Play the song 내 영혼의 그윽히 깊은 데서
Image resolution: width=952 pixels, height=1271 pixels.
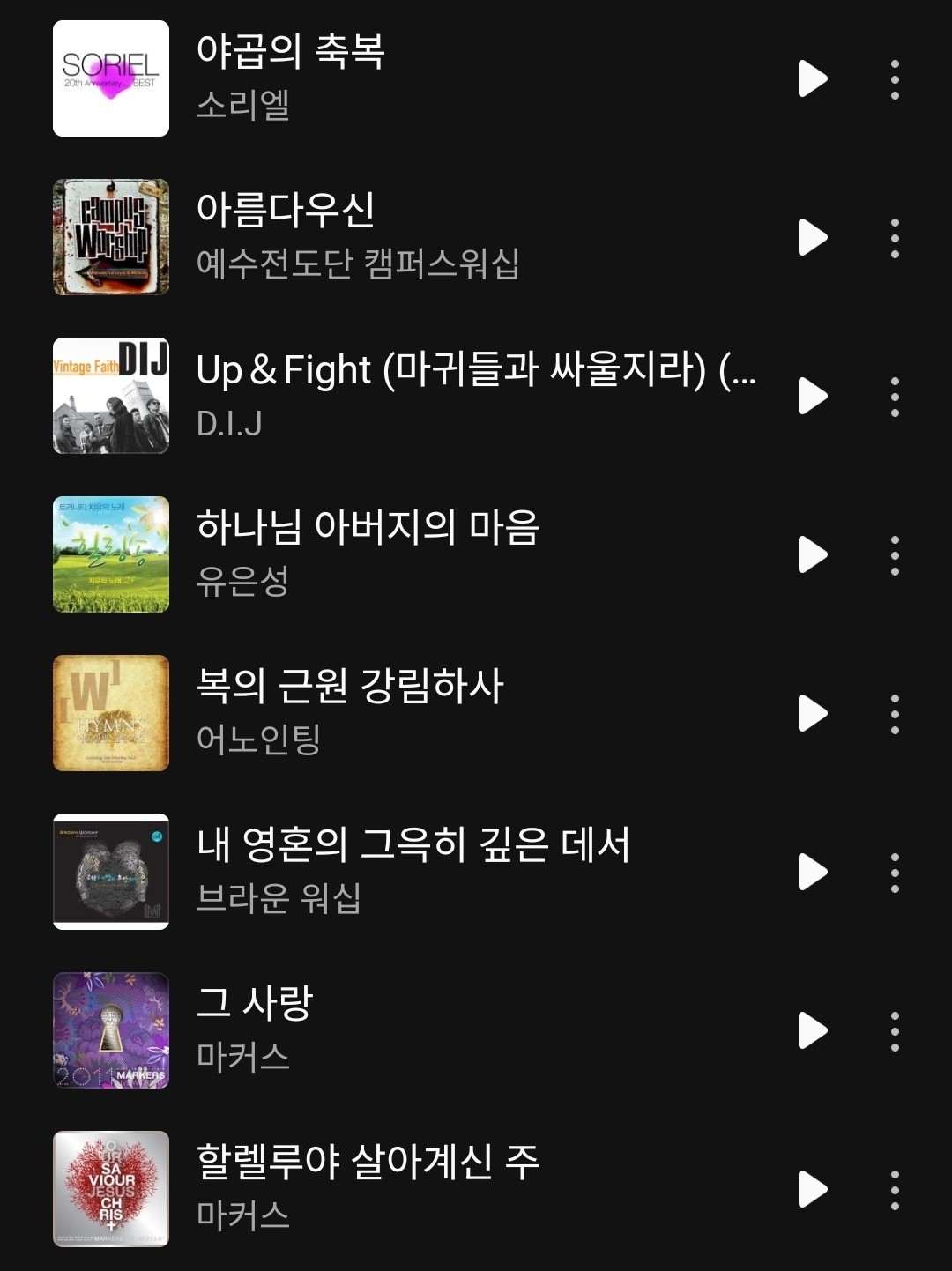pos(812,872)
